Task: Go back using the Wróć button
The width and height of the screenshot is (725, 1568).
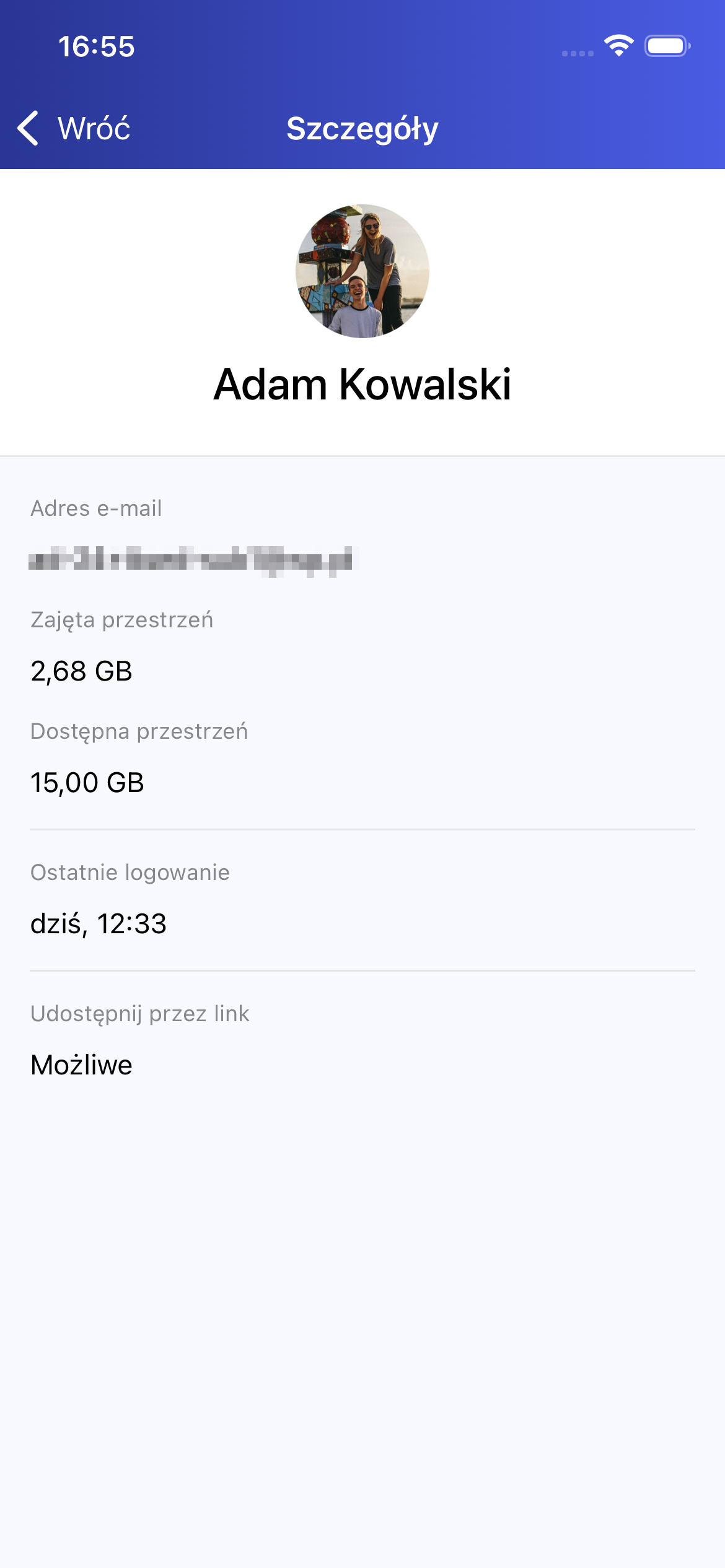Action: point(74,128)
